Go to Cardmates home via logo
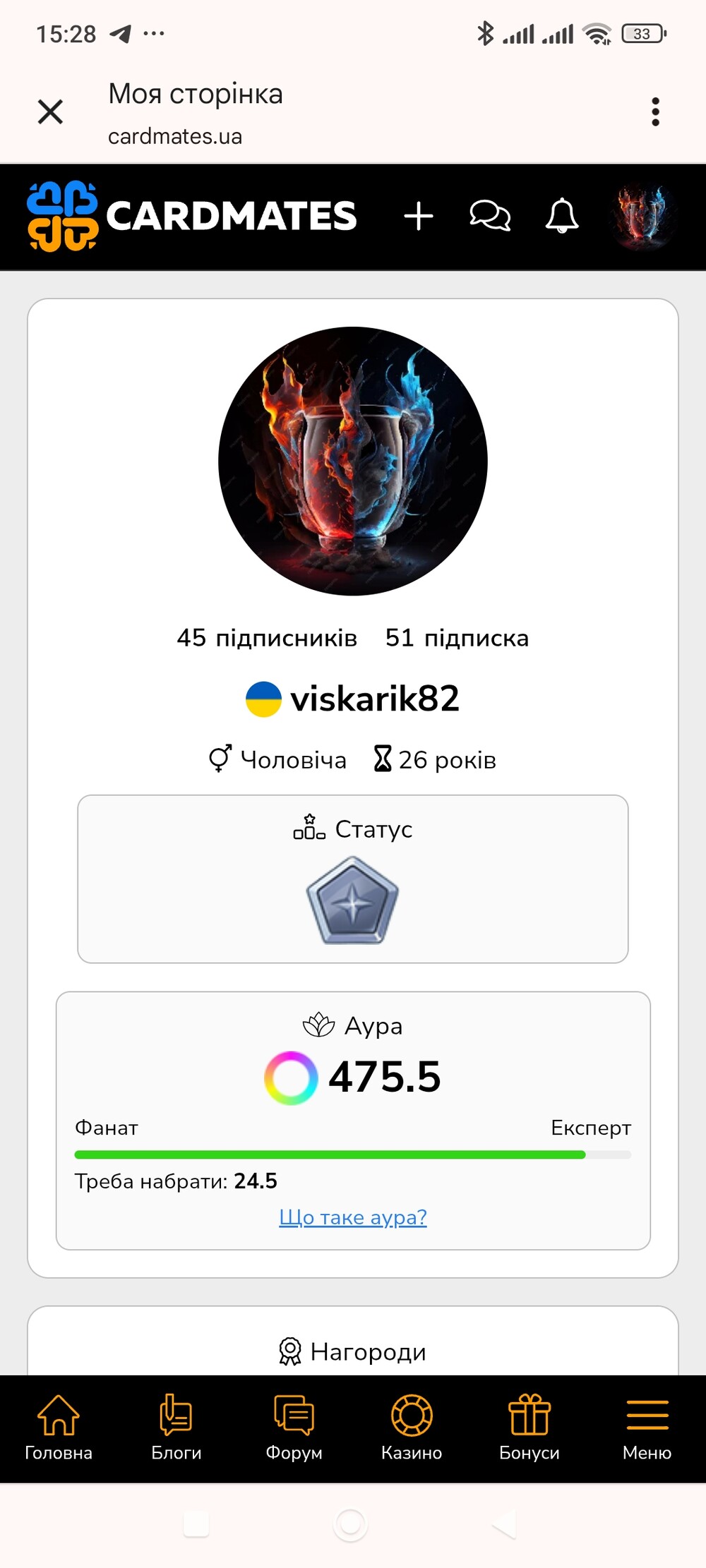The height and width of the screenshot is (1568, 706). pos(192,216)
